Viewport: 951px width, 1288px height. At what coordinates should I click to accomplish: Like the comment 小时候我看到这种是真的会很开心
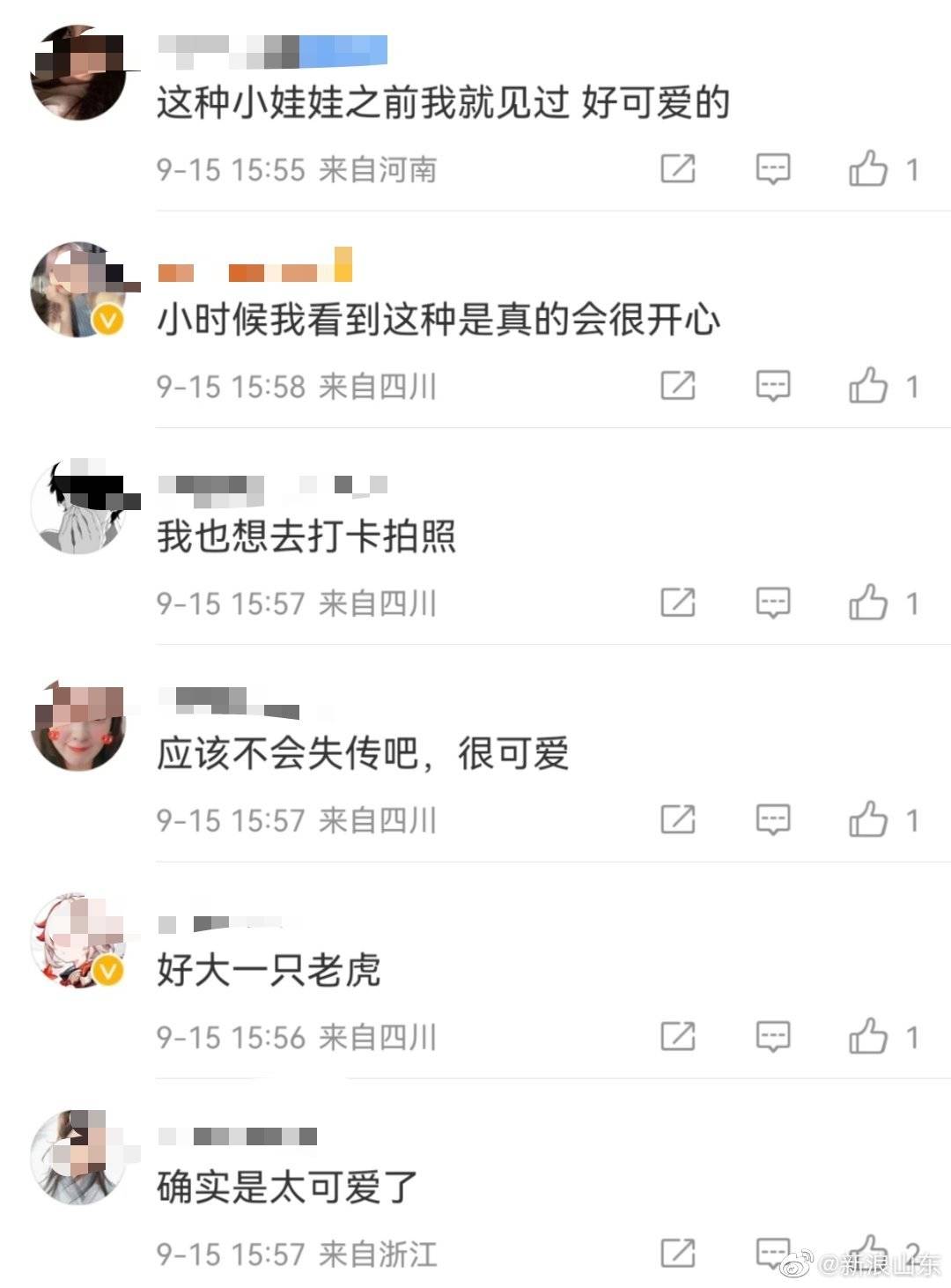[x=868, y=386]
